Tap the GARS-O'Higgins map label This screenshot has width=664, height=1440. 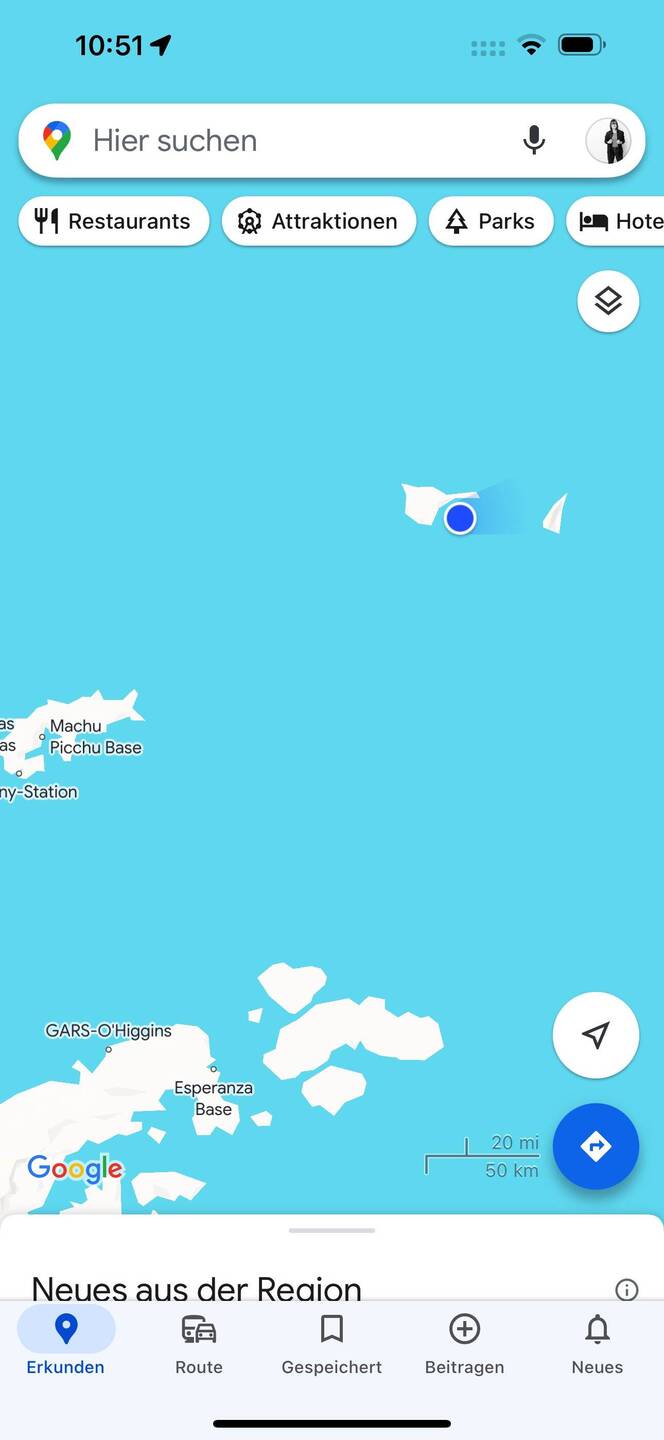point(108,1032)
